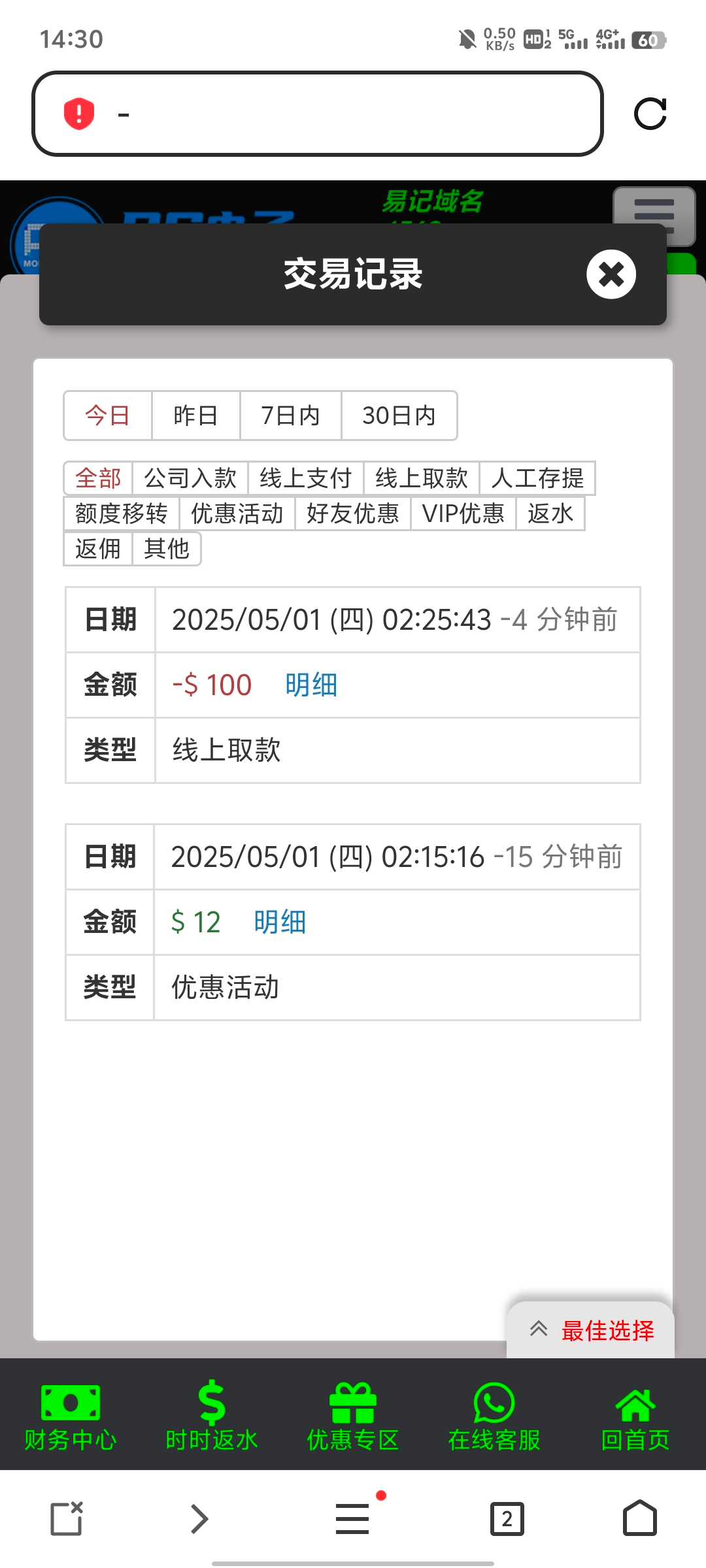Contact 在线客服 support
This screenshot has height=1568, width=706.
coord(494,1416)
